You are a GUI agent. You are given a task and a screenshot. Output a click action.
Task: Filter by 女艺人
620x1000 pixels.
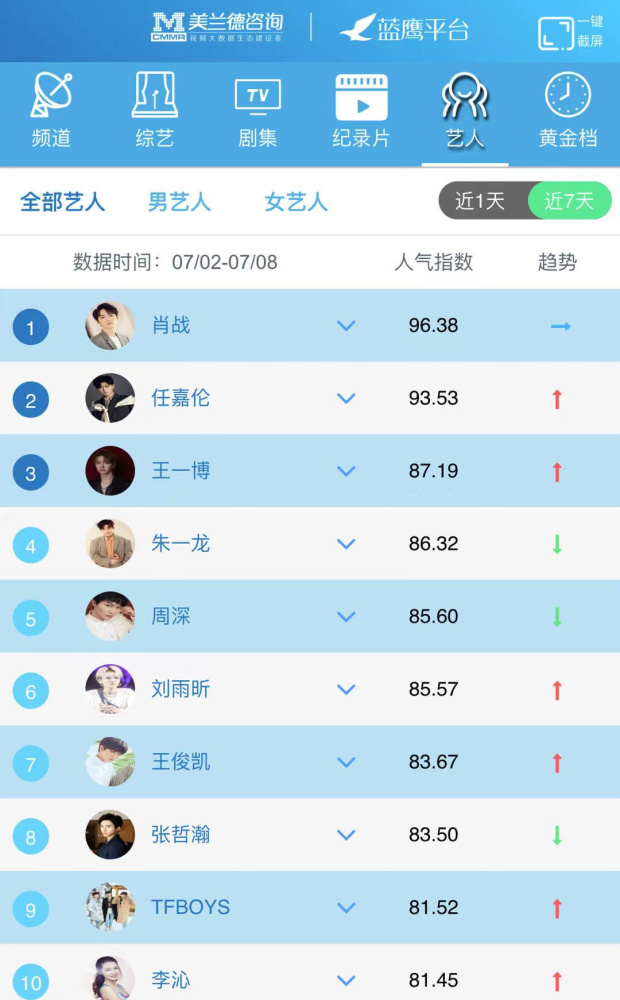296,202
